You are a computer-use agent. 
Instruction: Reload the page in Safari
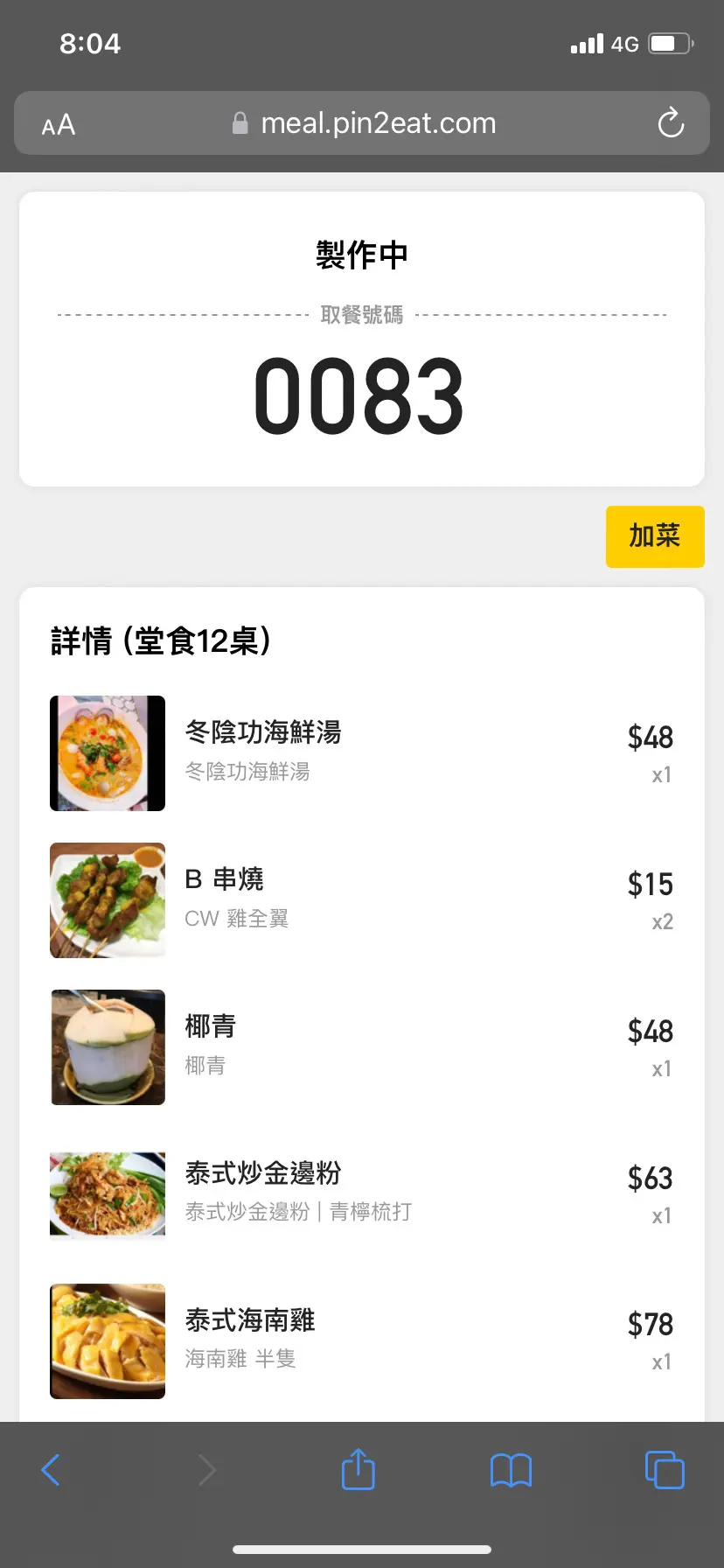671,123
